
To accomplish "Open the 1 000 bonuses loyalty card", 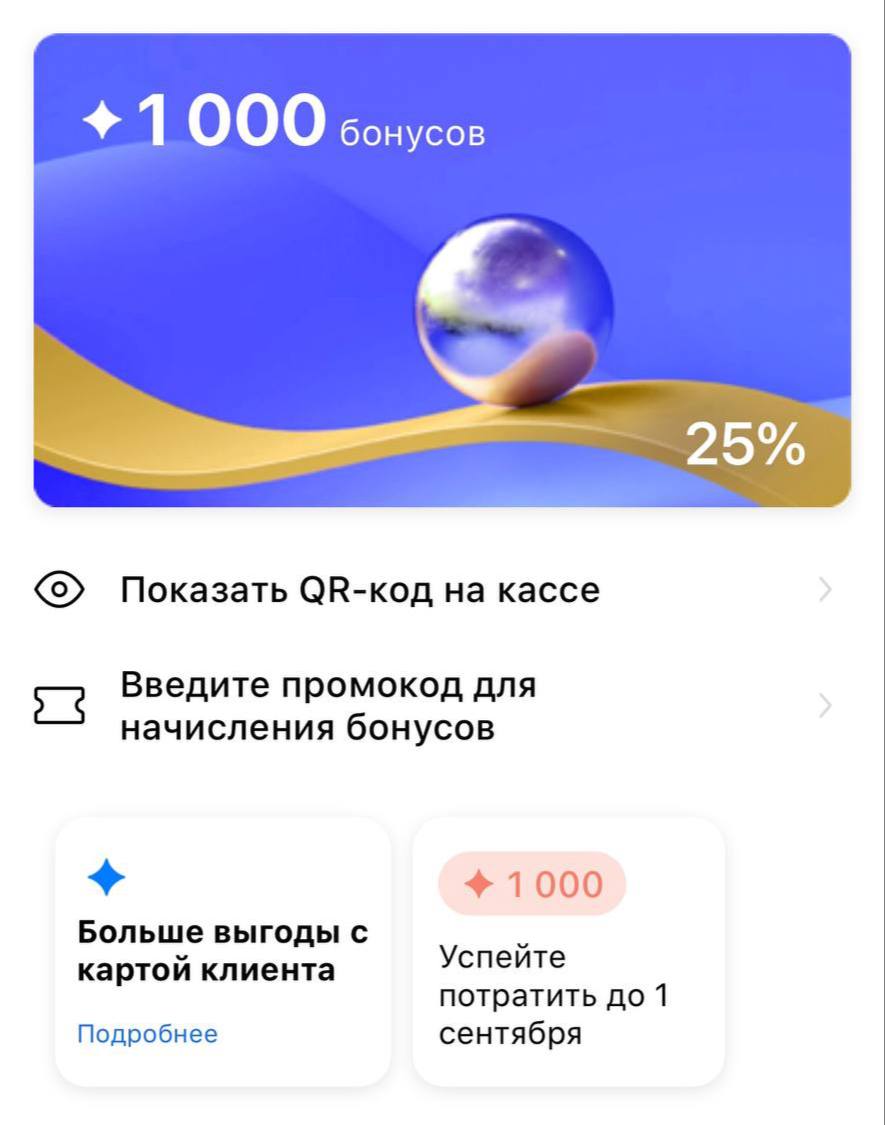I will (x=442, y=270).
